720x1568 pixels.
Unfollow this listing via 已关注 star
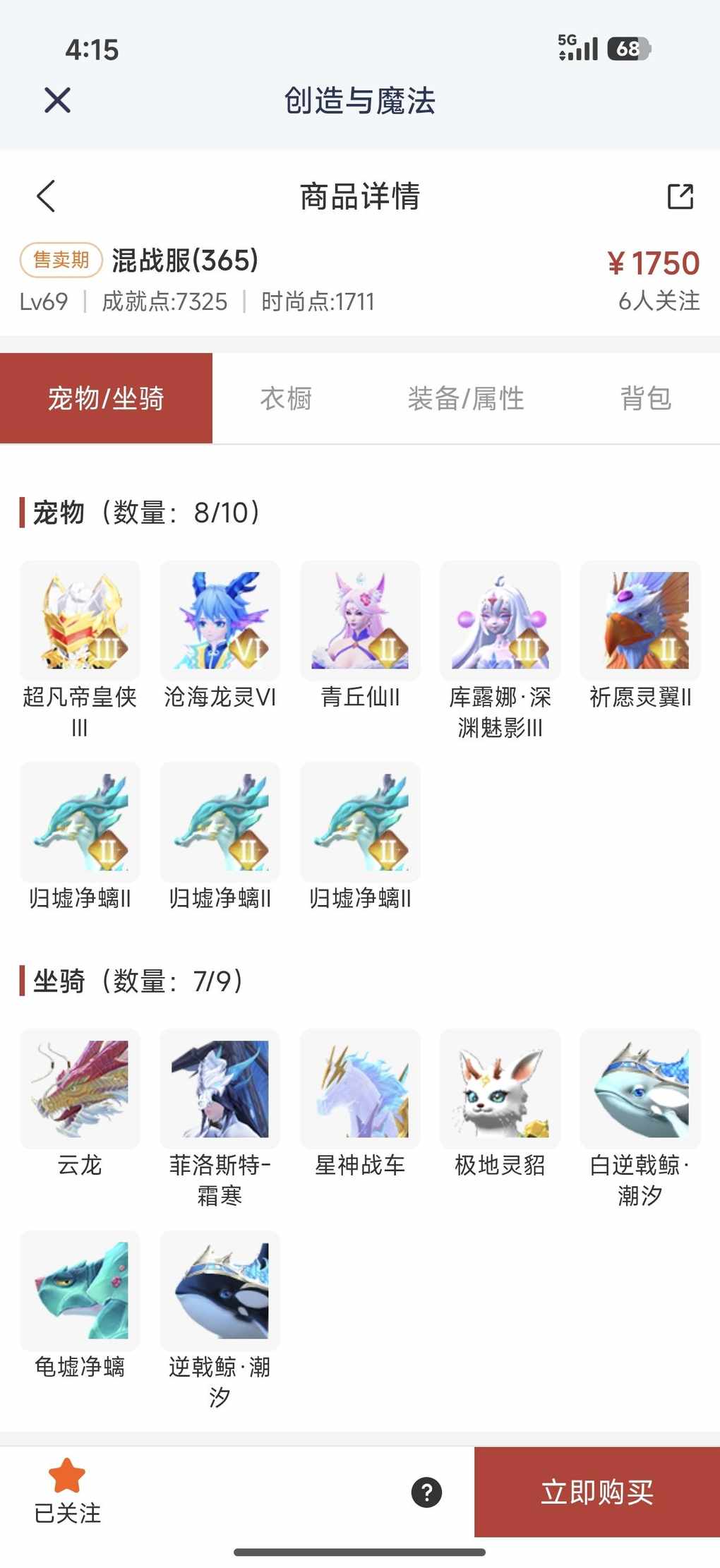(67, 1490)
